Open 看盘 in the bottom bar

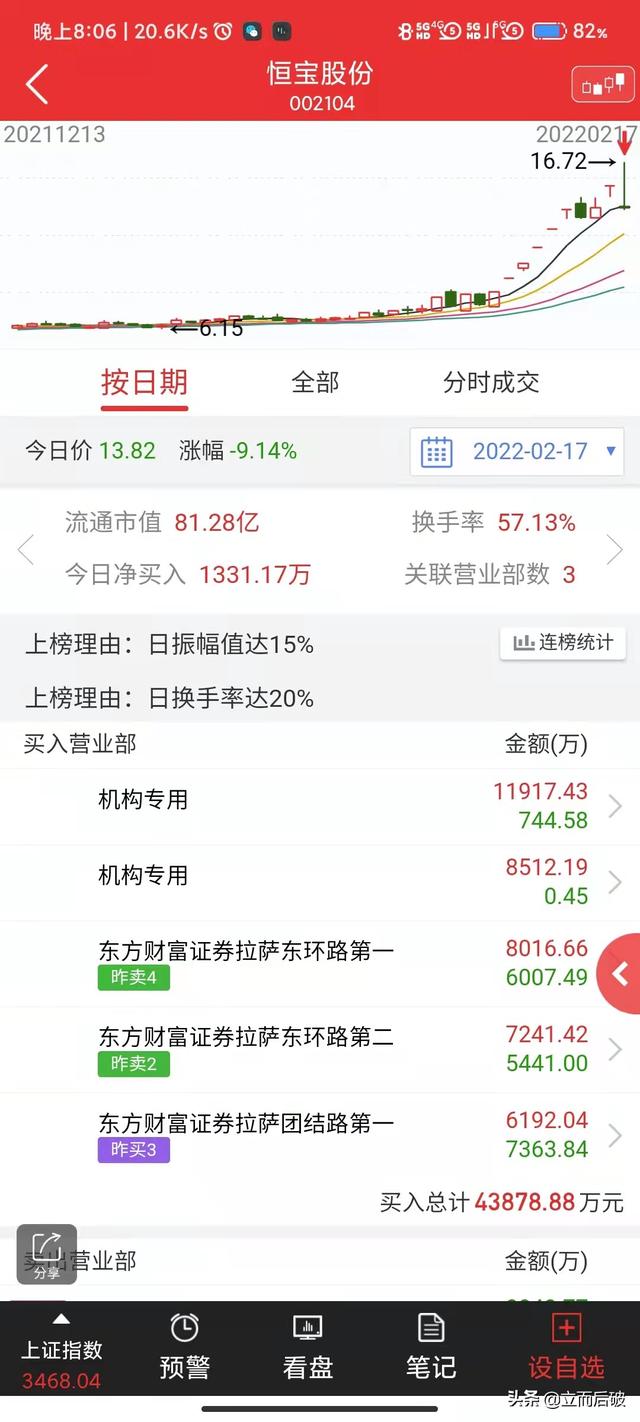click(307, 1346)
